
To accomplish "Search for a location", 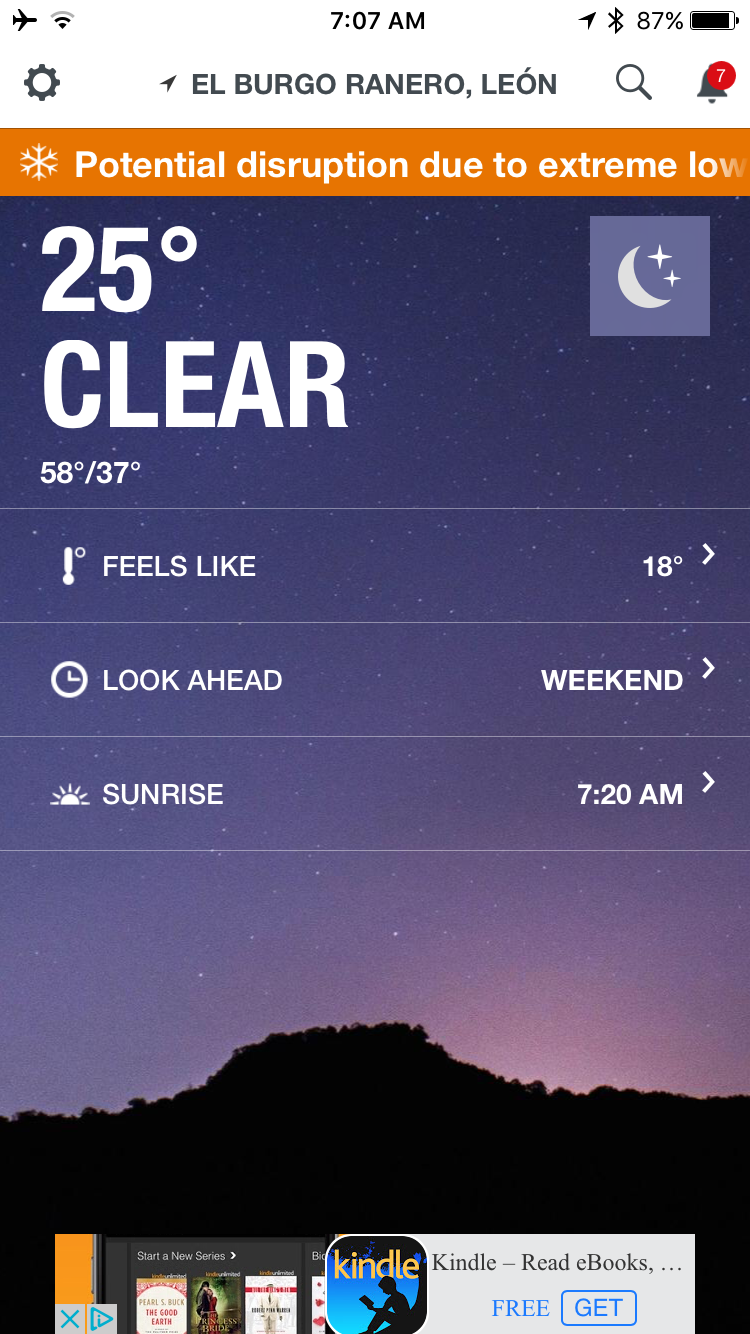I will [x=633, y=83].
